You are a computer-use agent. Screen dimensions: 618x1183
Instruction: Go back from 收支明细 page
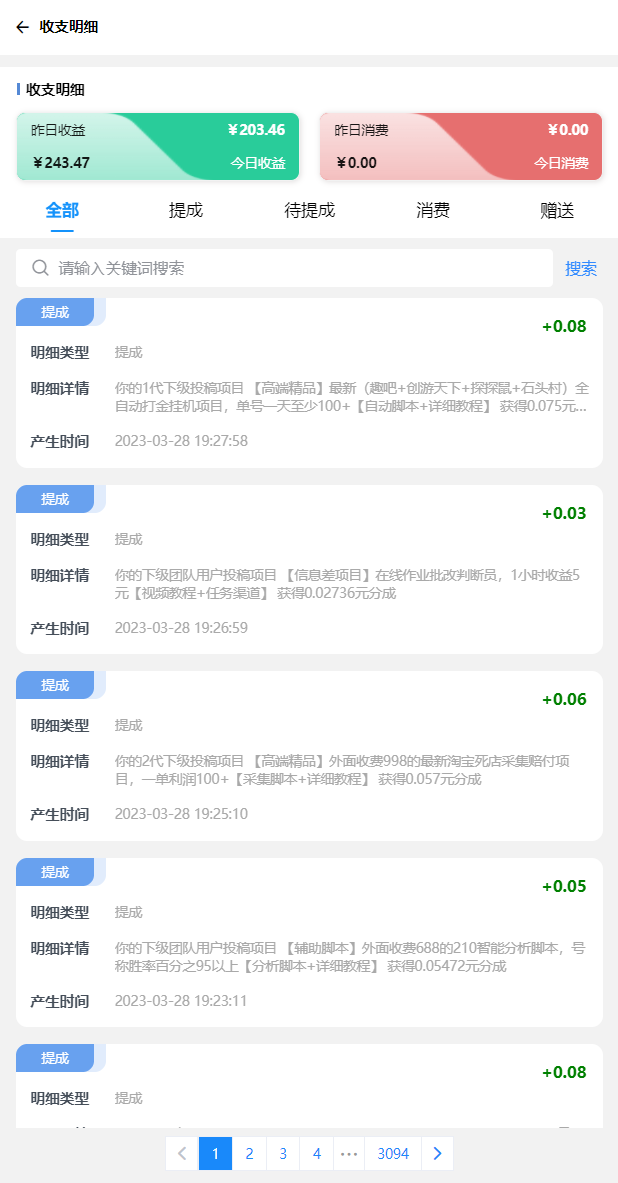22,27
